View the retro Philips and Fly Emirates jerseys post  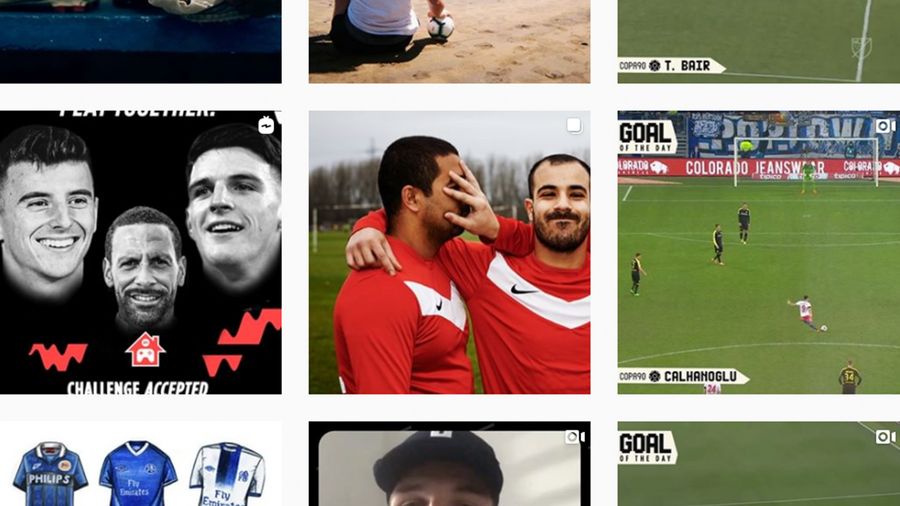(140, 465)
